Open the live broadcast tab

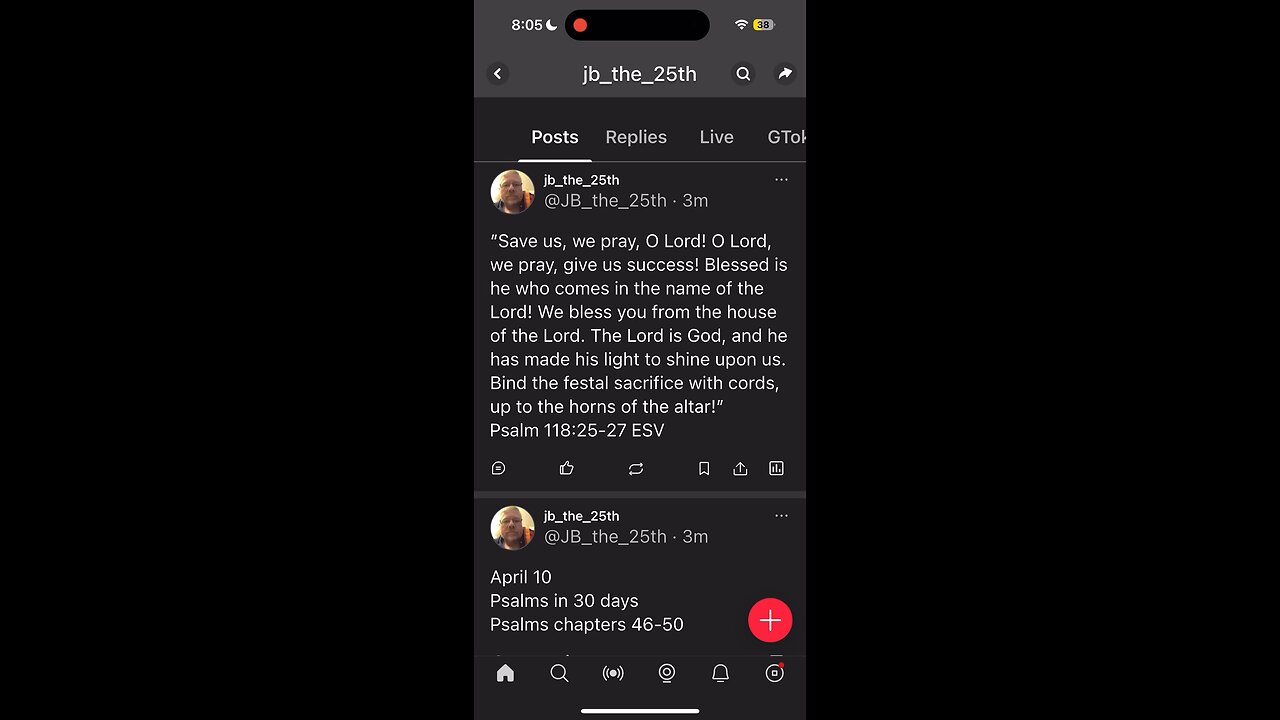point(613,673)
